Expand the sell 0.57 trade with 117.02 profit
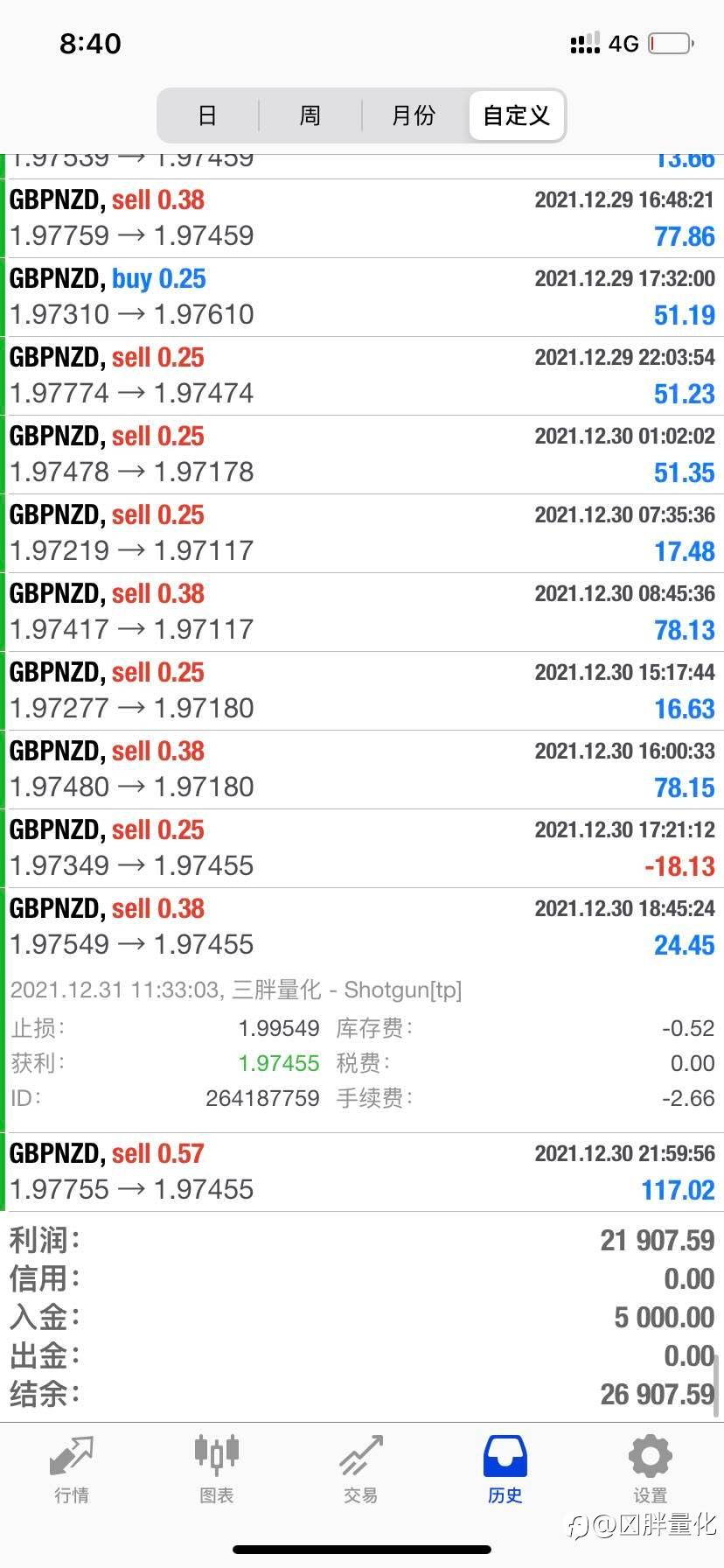Viewport: 724px width, 1568px height. pos(362,1172)
